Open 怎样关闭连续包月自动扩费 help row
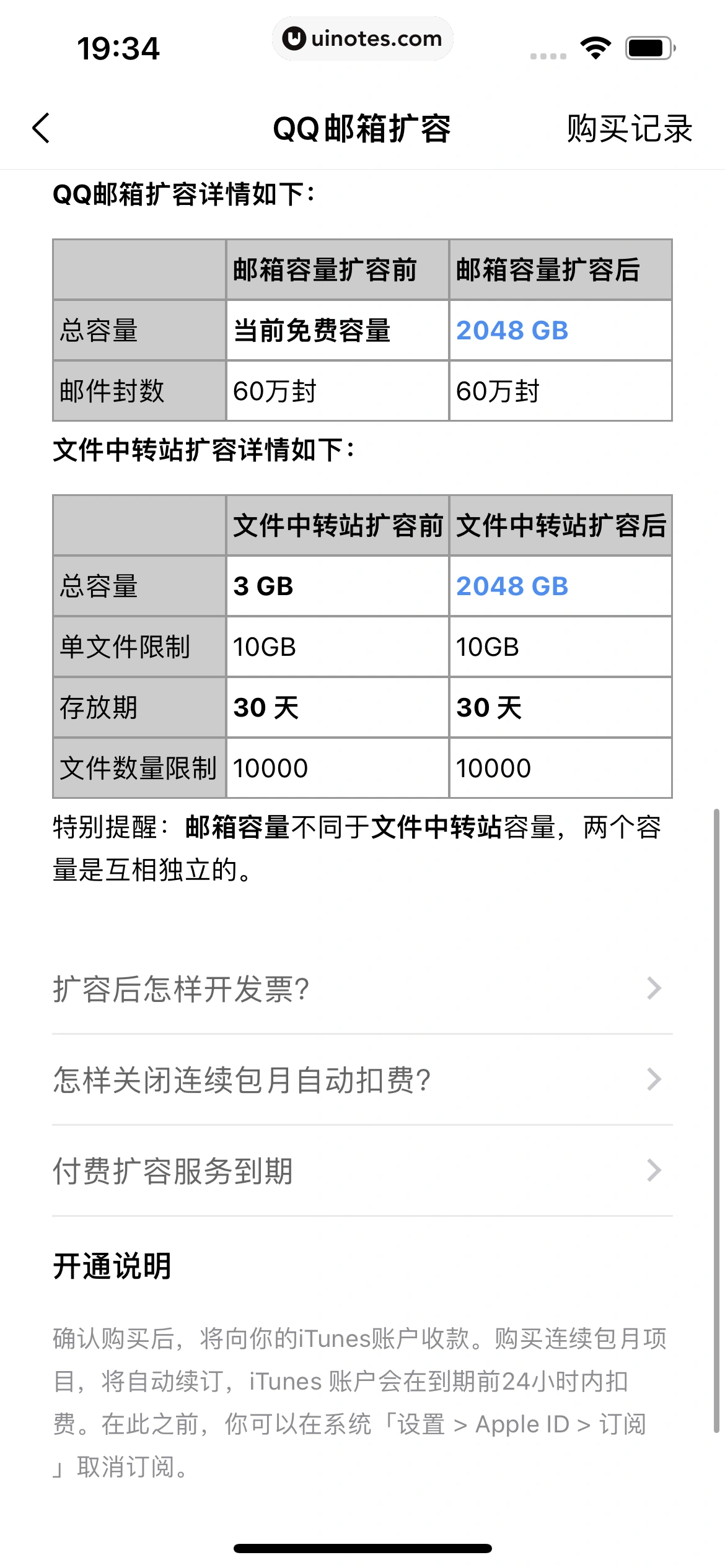This screenshot has height=1568, width=725. pos(362,1079)
